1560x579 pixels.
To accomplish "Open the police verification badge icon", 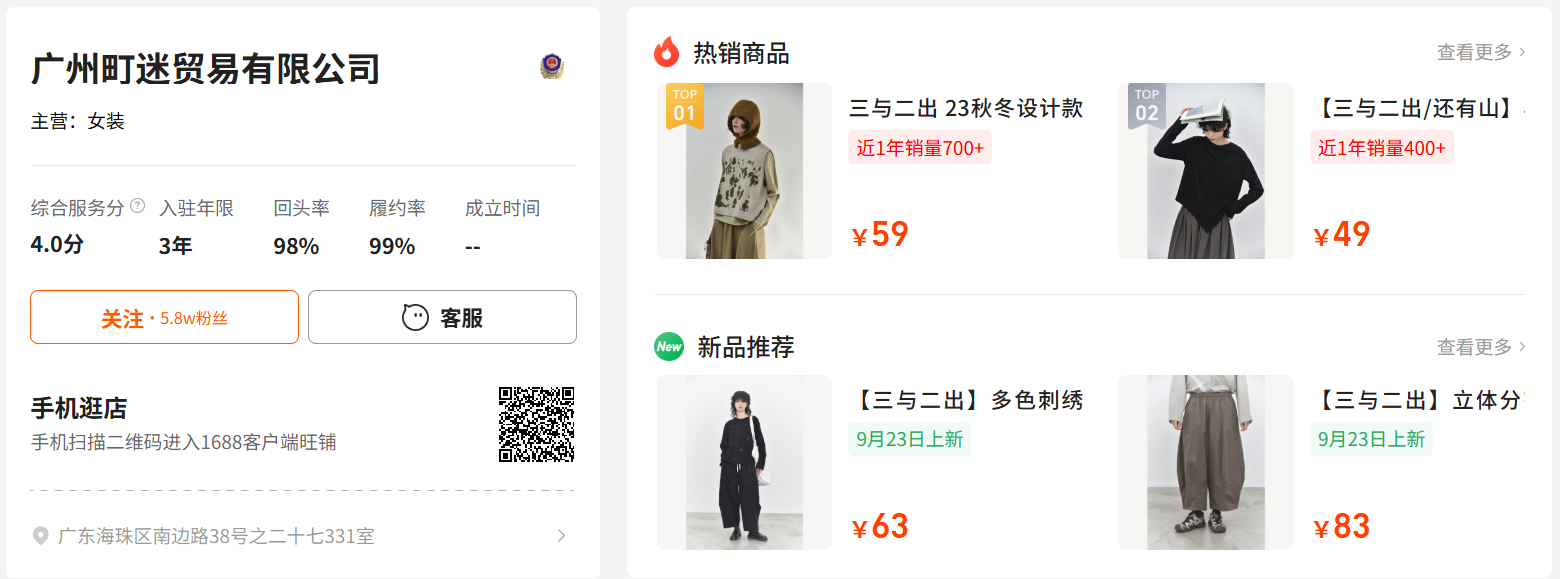I will pos(551,67).
